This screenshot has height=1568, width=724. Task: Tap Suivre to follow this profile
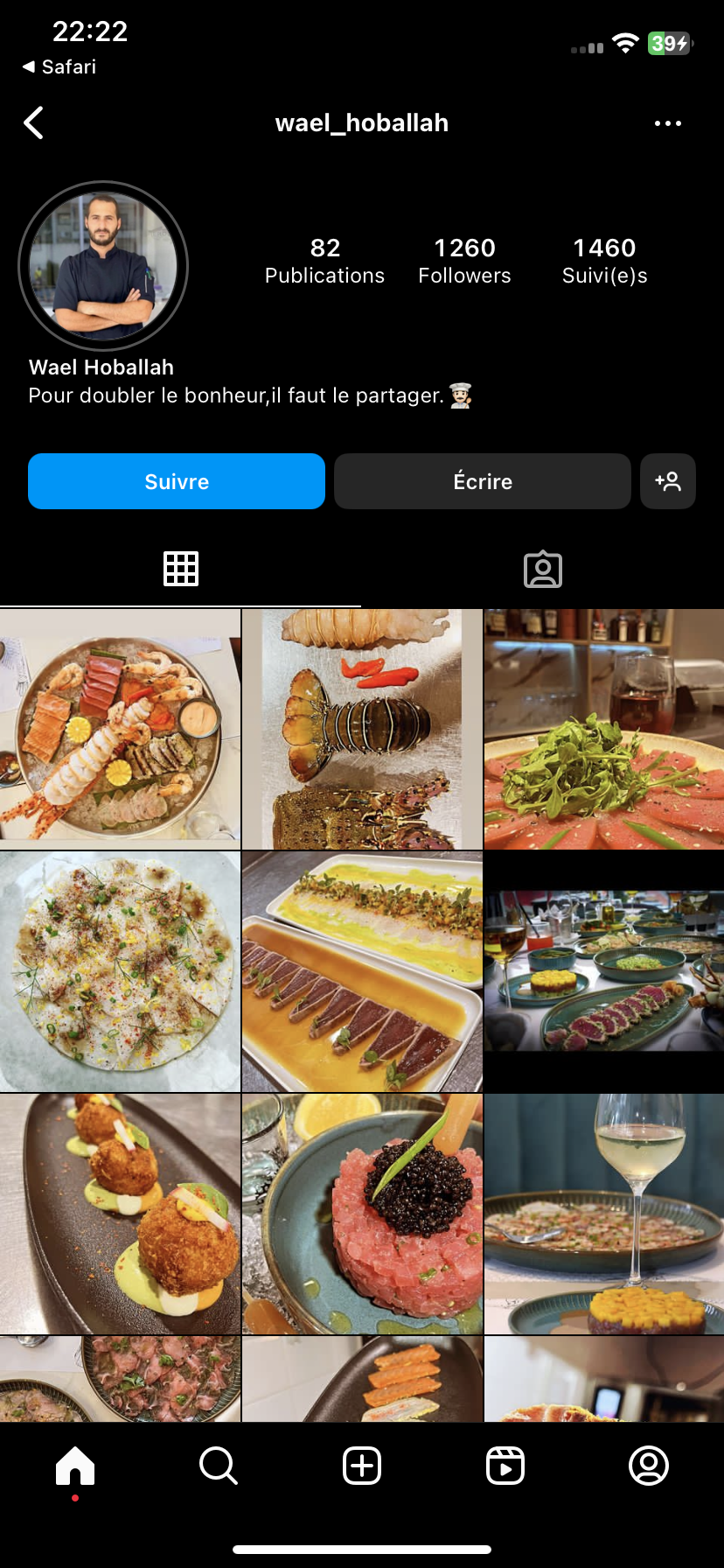(x=177, y=481)
